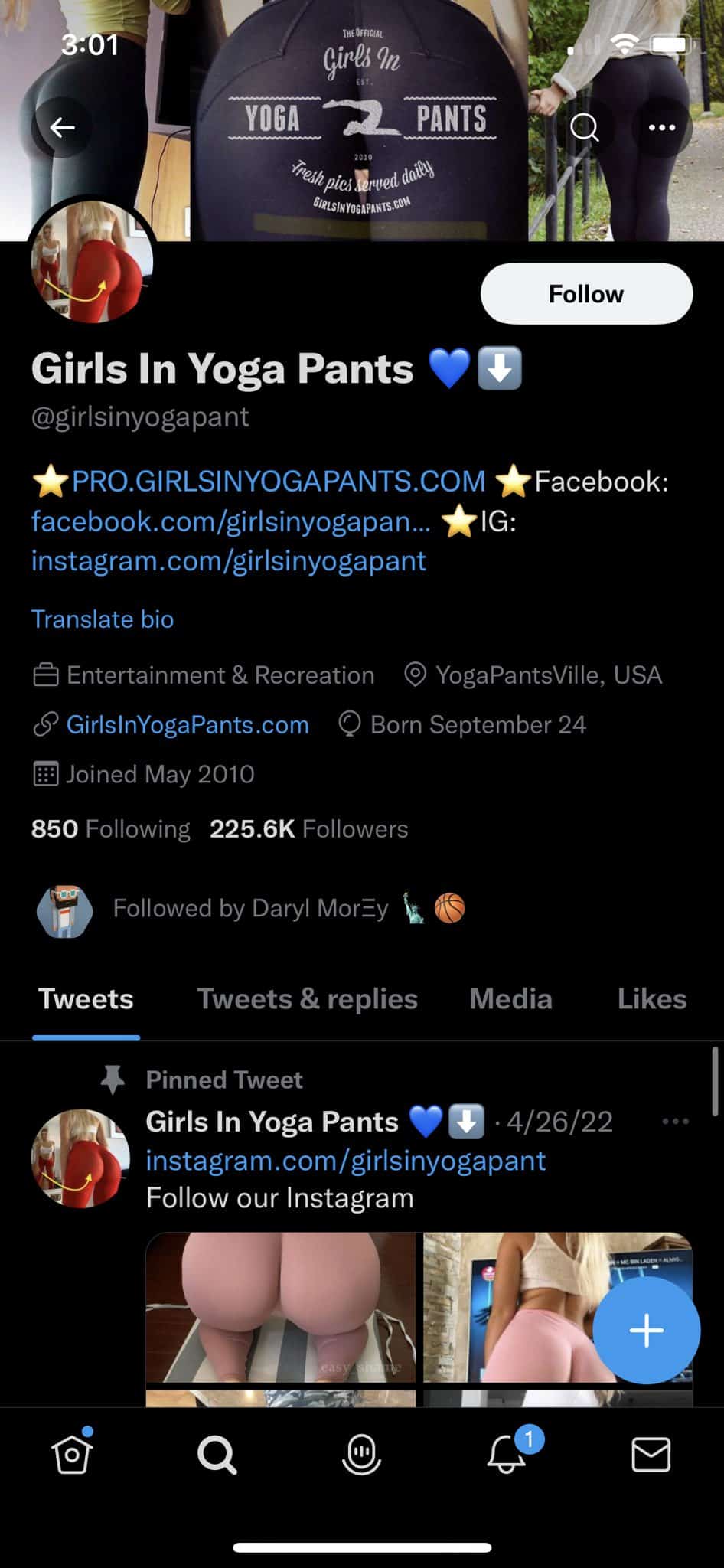Open the notifications bell
The image size is (724, 1568).
(507, 1454)
